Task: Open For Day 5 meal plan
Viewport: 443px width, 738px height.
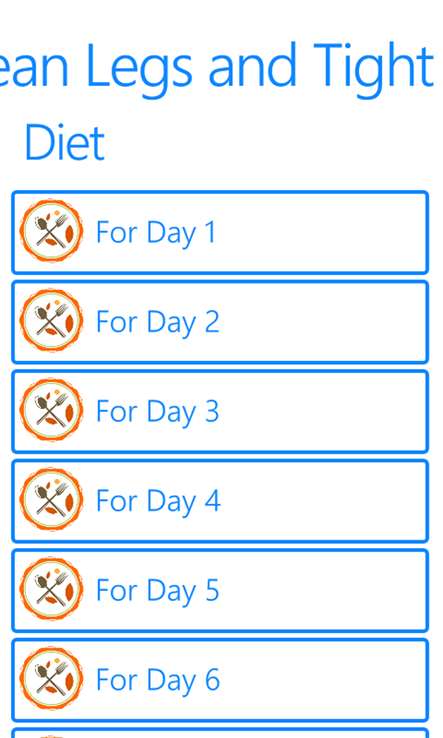Action: (220, 590)
